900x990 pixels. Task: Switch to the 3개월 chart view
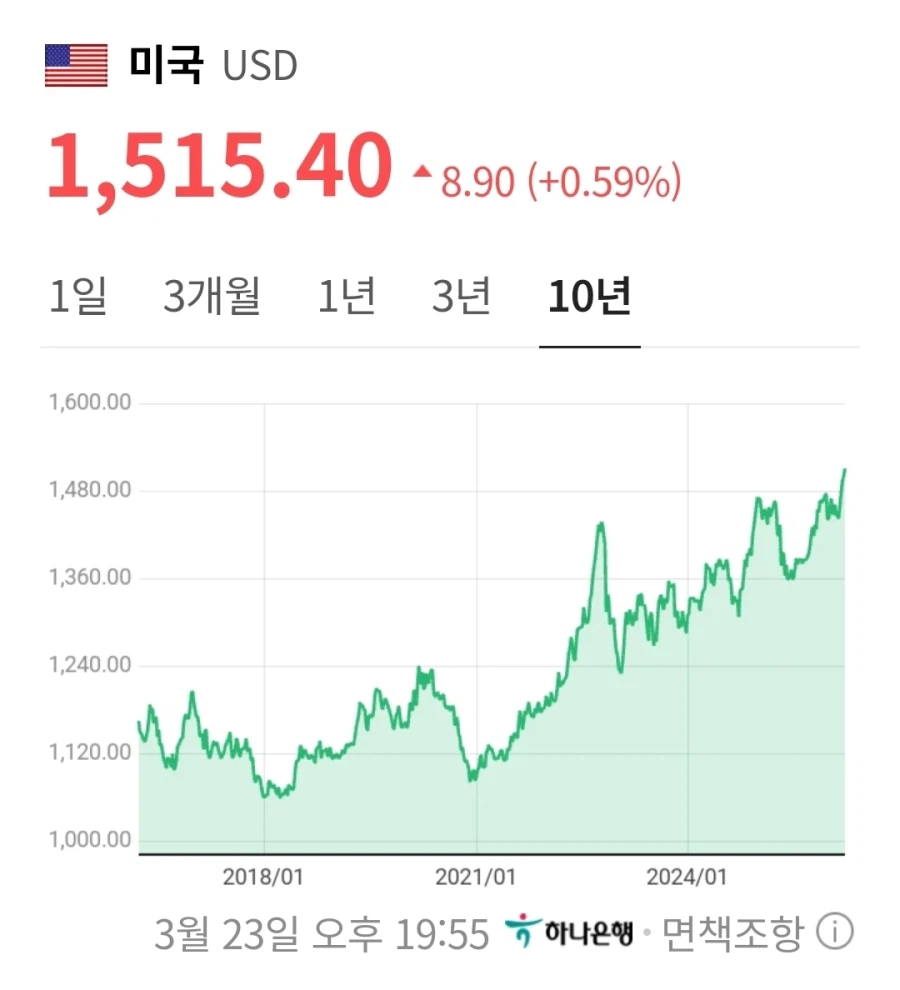tap(213, 297)
